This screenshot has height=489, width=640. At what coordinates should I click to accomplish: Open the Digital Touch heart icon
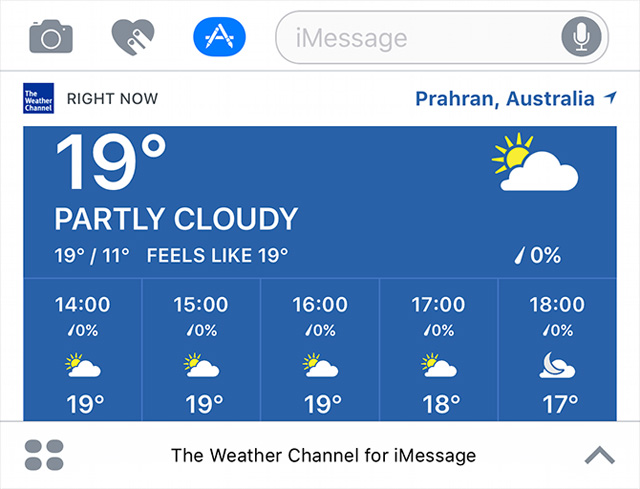click(x=132, y=38)
